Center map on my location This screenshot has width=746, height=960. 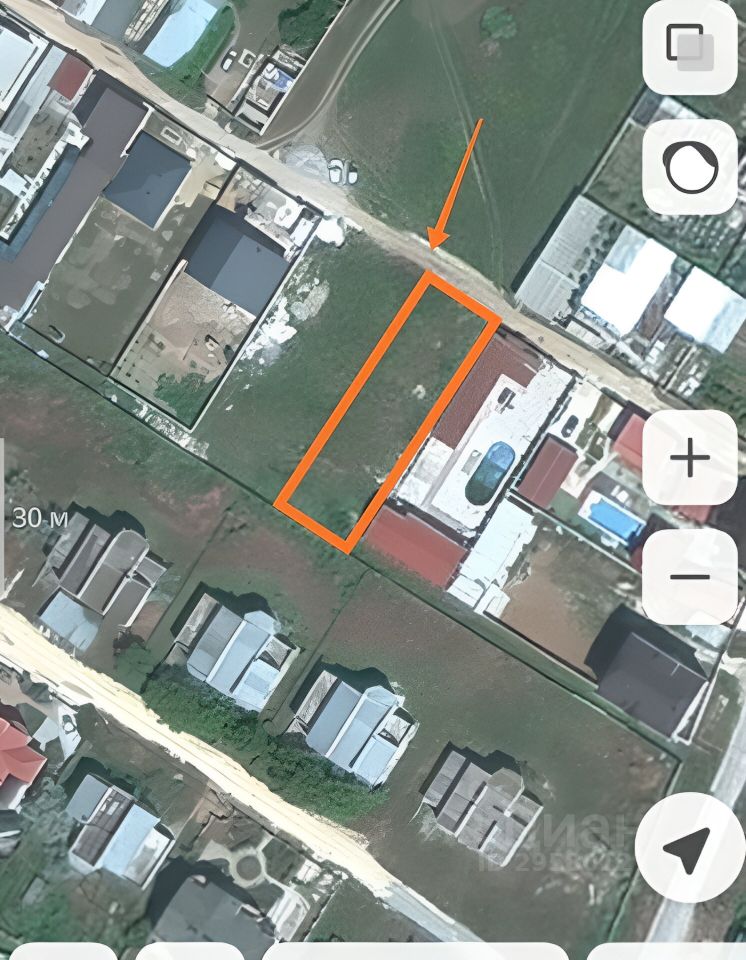click(x=690, y=849)
